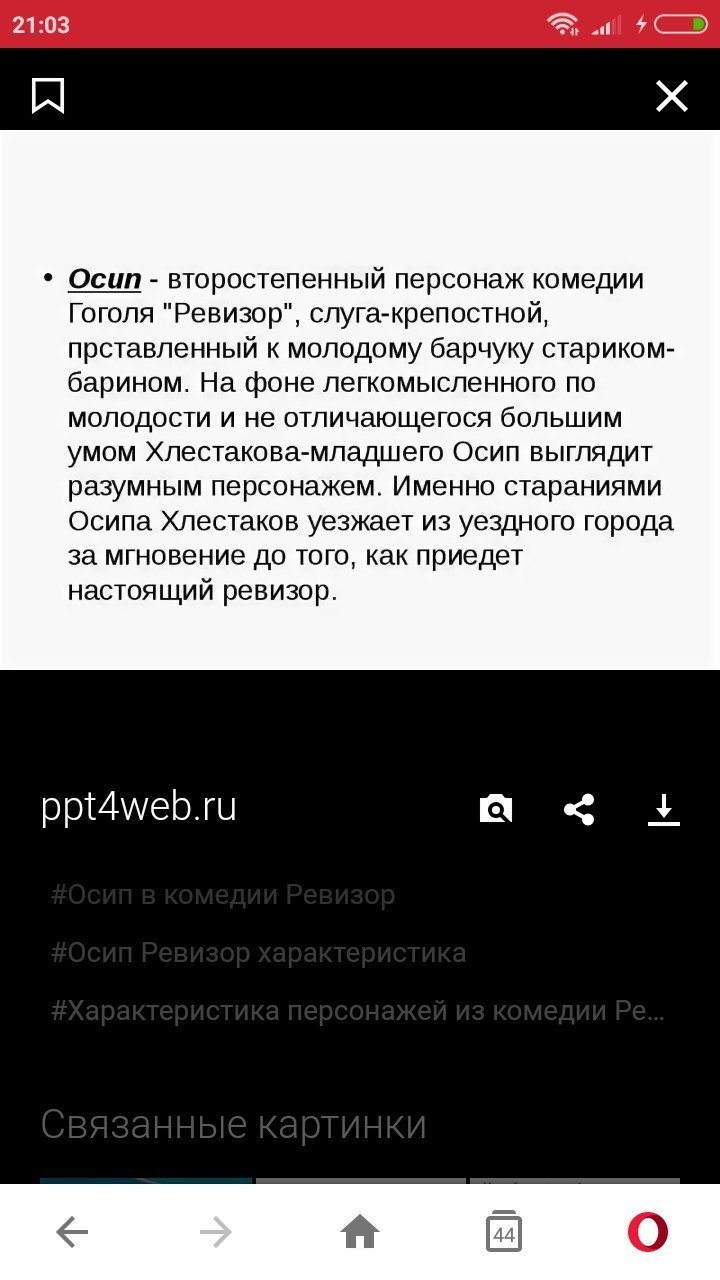Open the Opera menu
720x1280 pixels.
(x=648, y=1232)
